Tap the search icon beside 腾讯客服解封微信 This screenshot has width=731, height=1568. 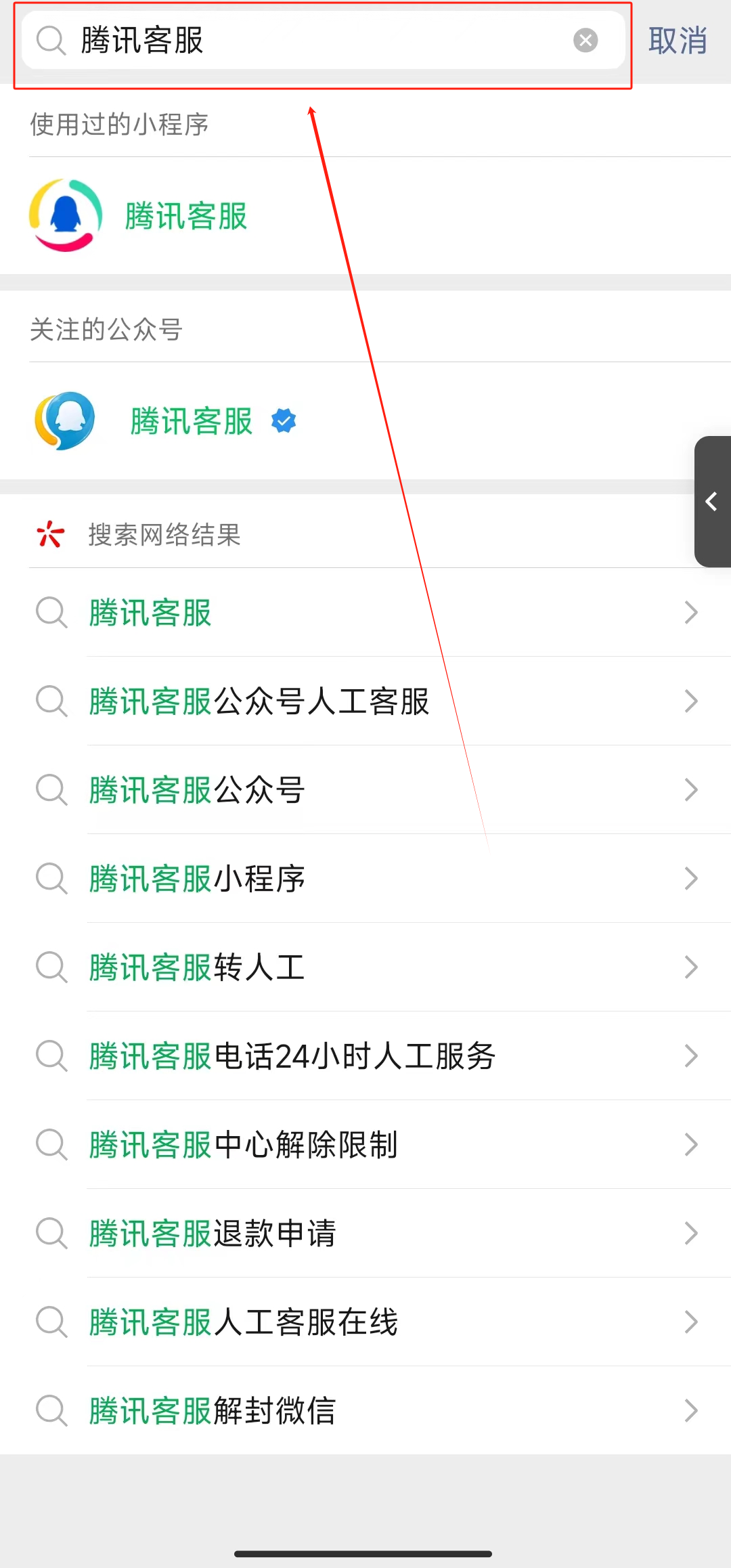(x=51, y=1411)
